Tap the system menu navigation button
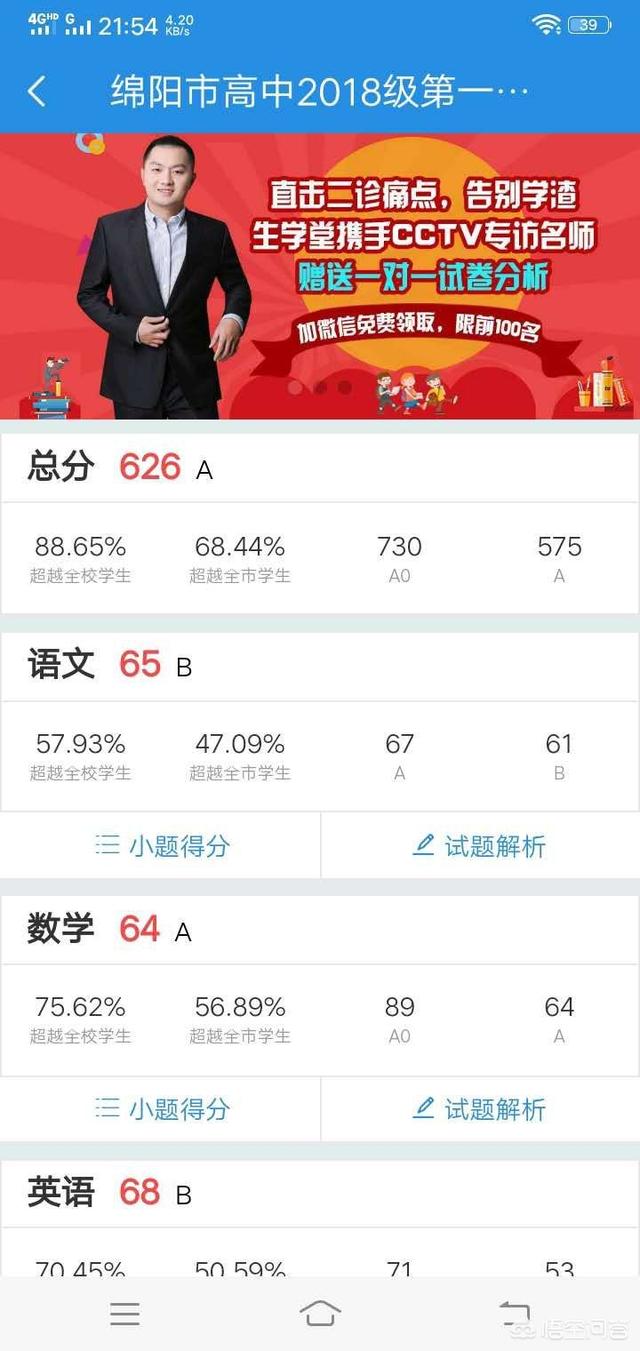This screenshot has width=640, height=1351. pos(125,1313)
